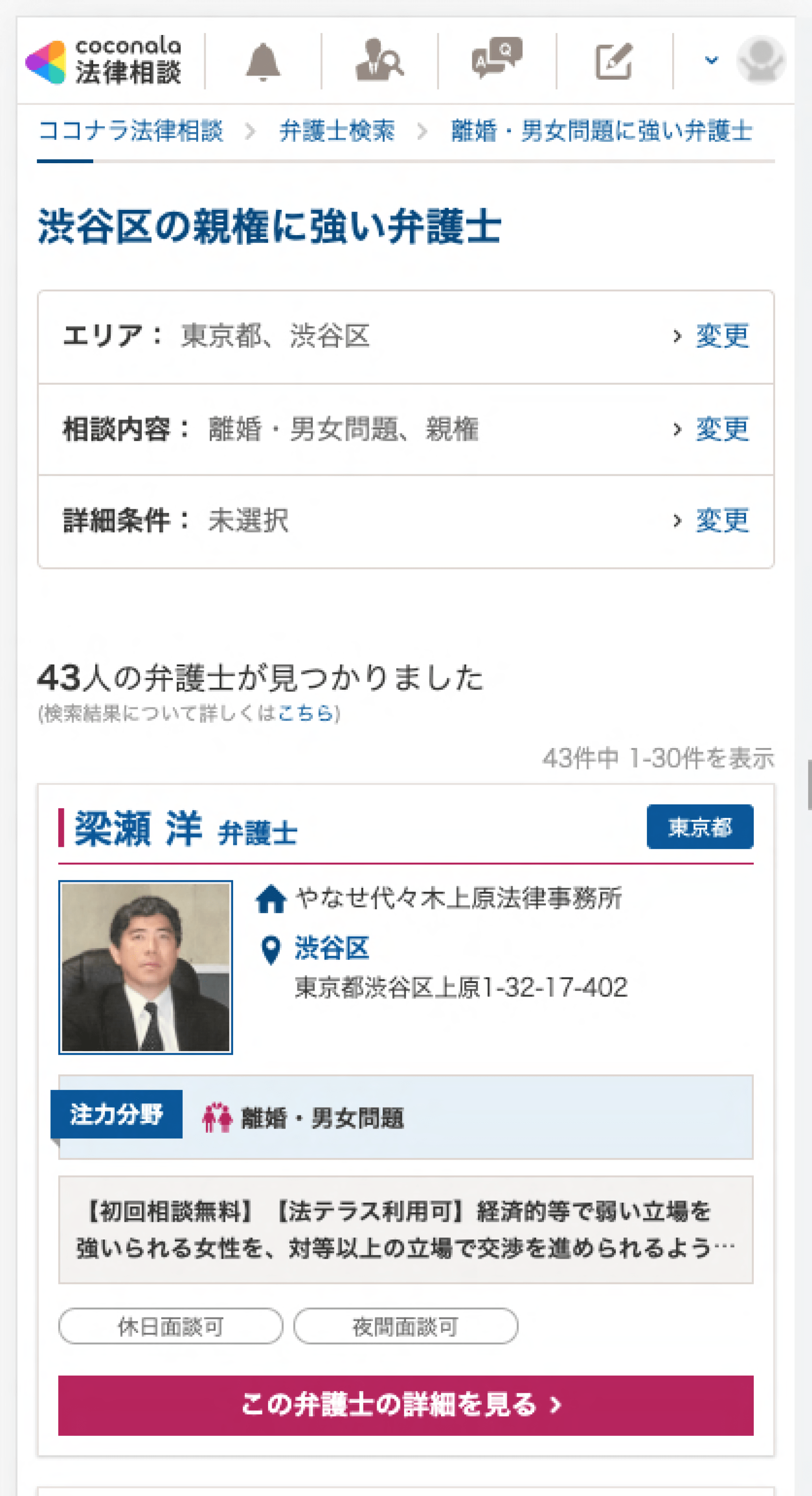Image resolution: width=812 pixels, height=1496 pixels.
Task: Tap the 東京都 badge
Action: tap(699, 827)
